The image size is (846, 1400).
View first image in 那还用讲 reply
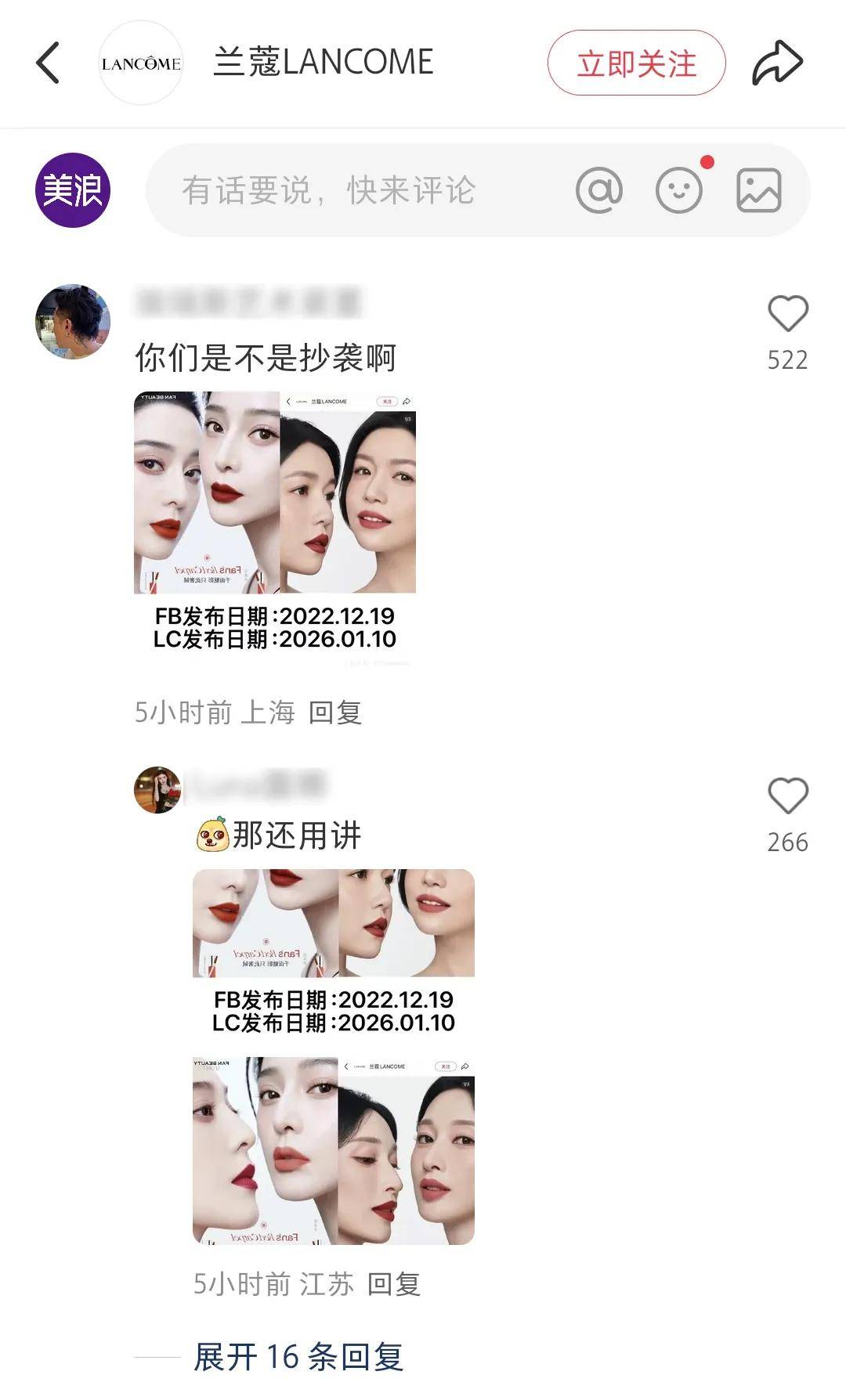point(334,951)
